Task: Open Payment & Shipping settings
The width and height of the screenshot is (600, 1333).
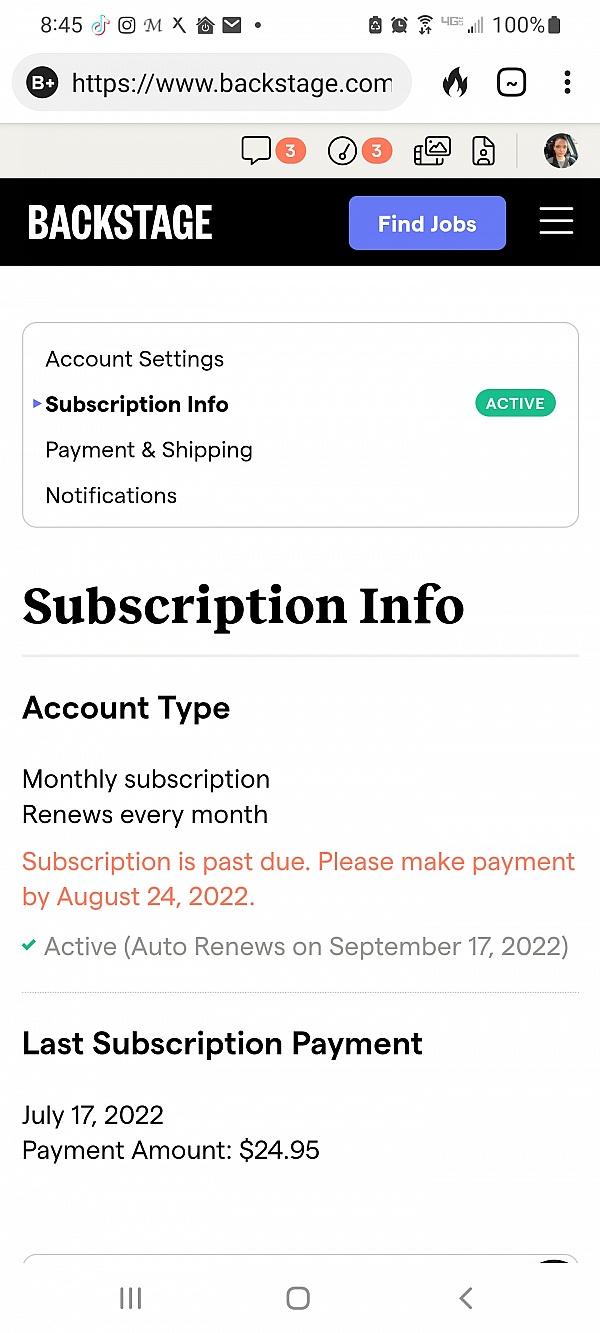Action: pyautogui.click(x=149, y=450)
